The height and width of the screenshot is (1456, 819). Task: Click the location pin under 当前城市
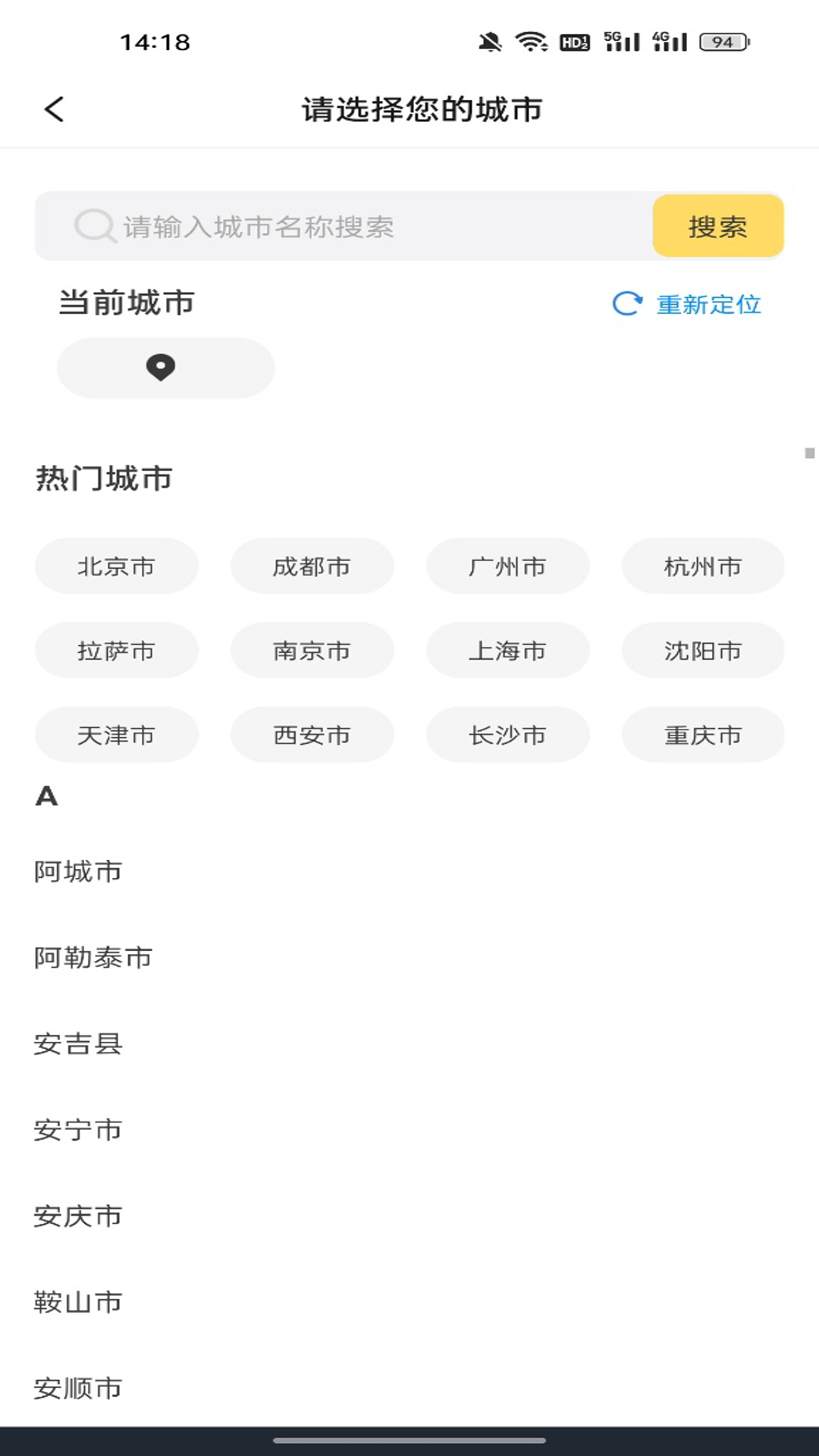pyautogui.click(x=162, y=367)
